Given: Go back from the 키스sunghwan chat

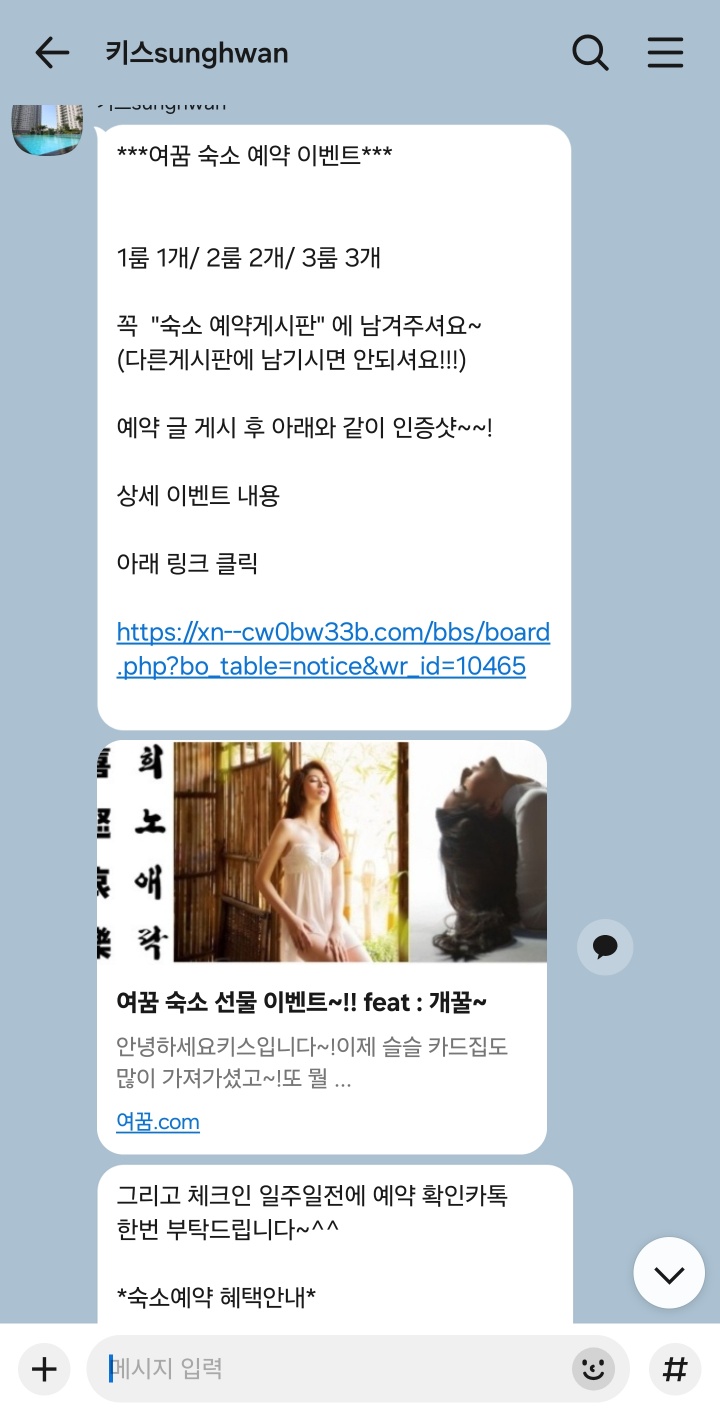Looking at the screenshot, I should click(51, 53).
